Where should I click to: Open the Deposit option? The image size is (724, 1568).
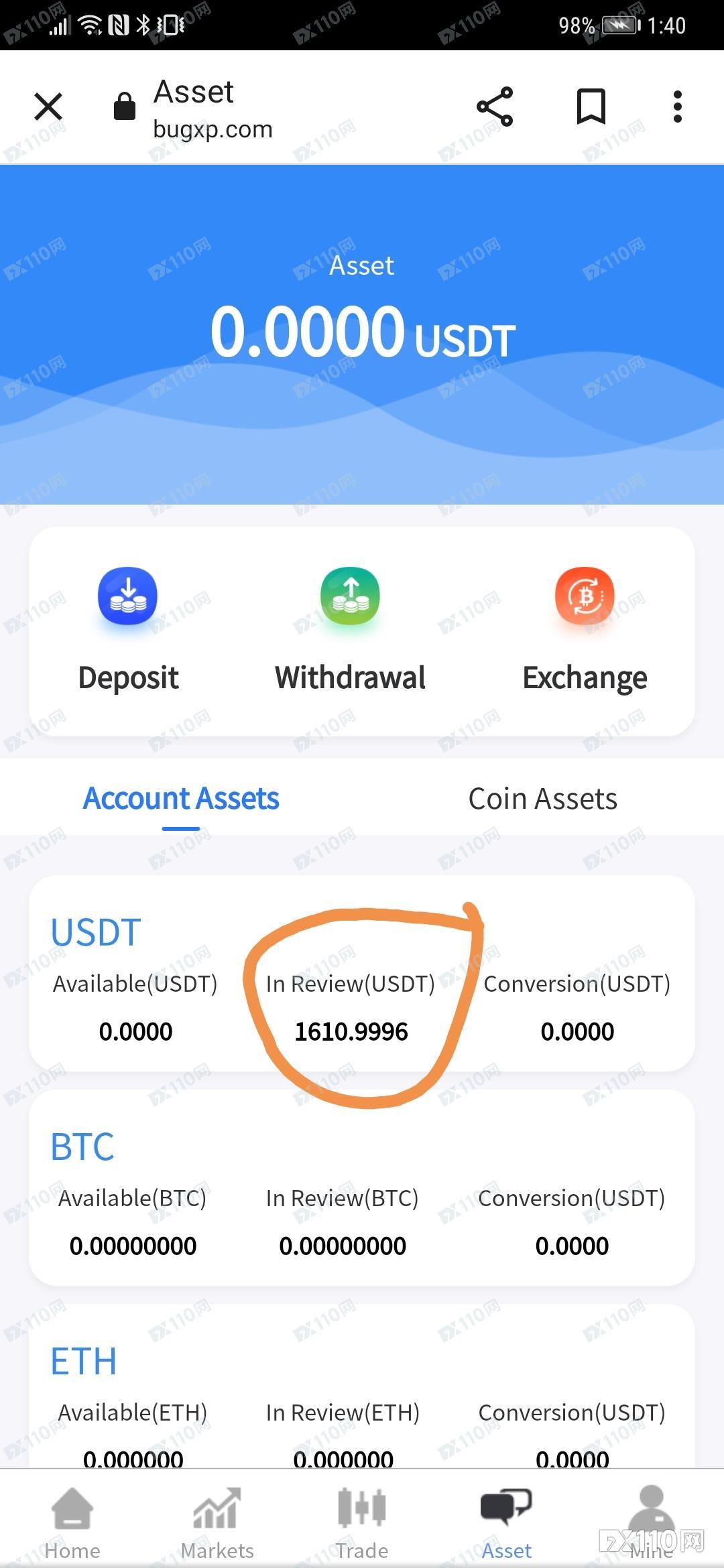coord(128,630)
